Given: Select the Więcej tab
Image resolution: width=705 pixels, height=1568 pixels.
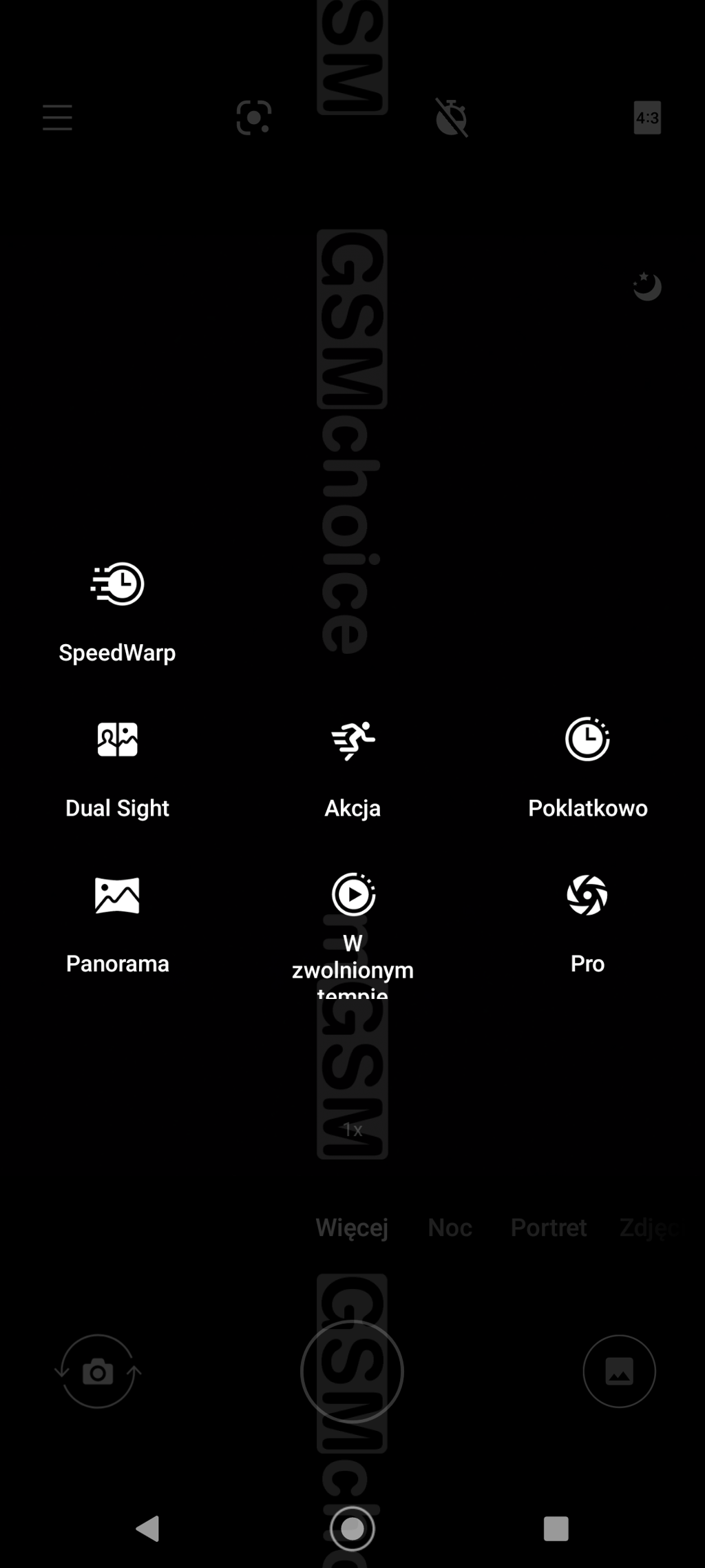Looking at the screenshot, I should click(352, 1228).
